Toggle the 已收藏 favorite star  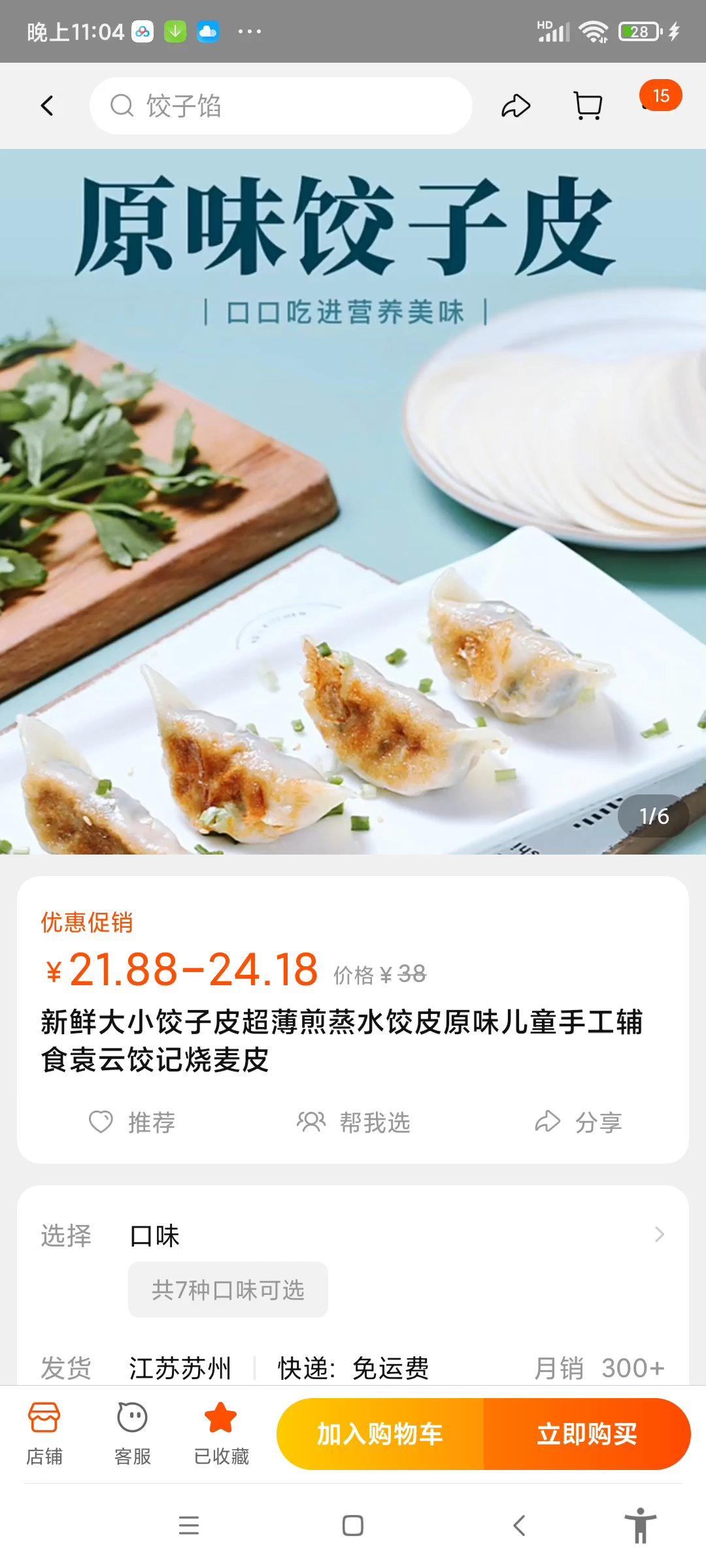(x=221, y=1433)
